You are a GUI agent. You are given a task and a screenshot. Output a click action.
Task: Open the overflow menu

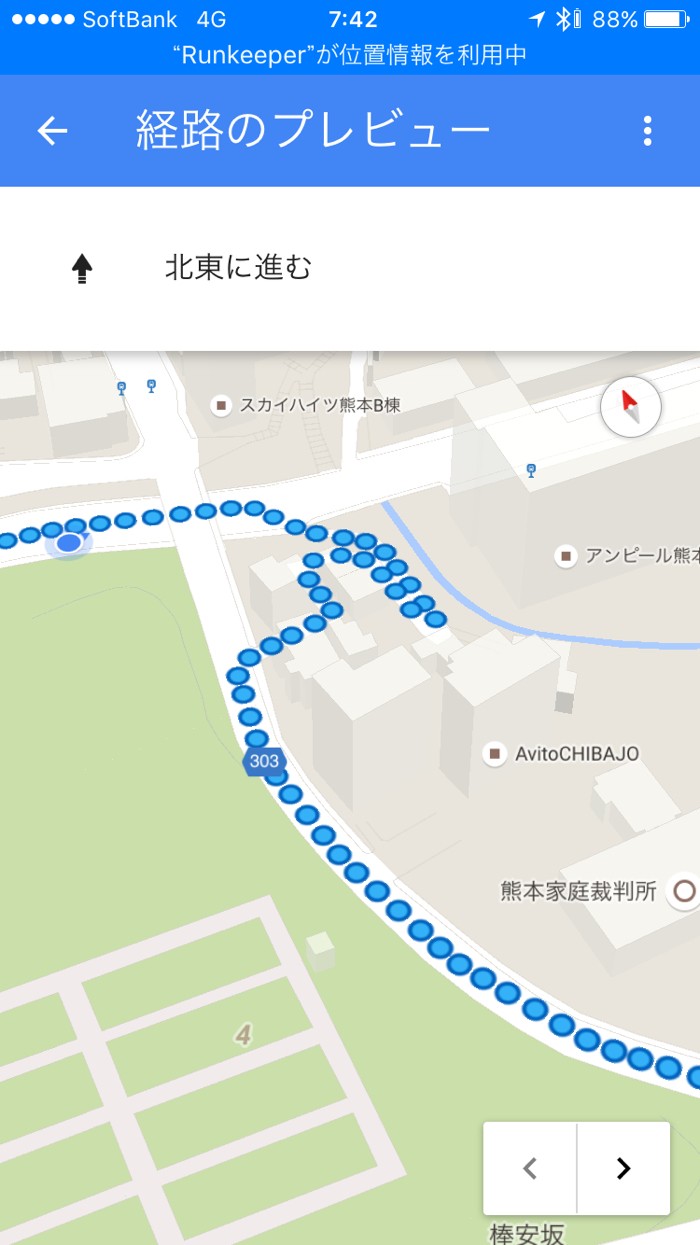coord(648,131)
